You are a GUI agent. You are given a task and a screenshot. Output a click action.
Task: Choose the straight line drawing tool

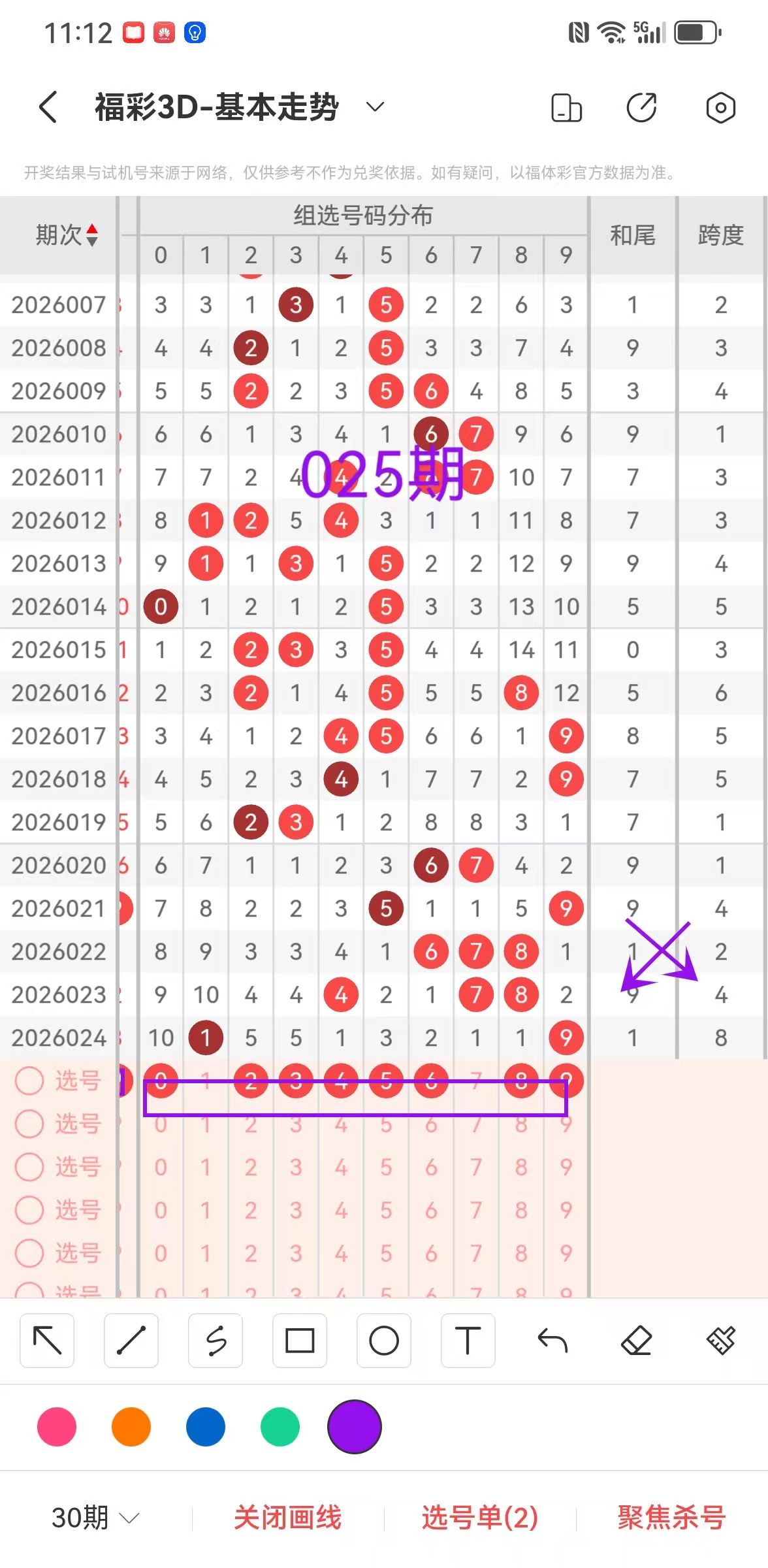(131, 1341)
